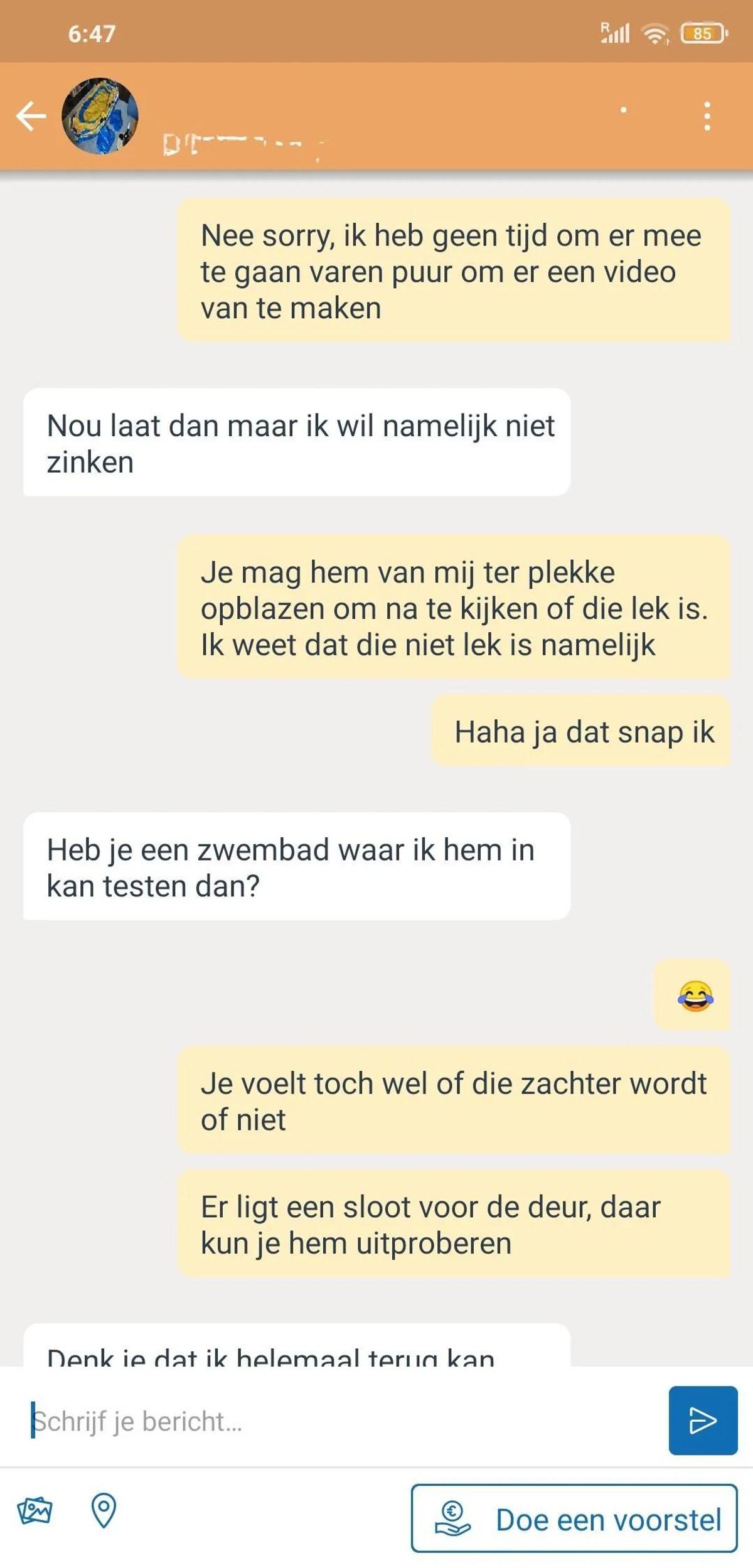The width and height of the screenshot is (753, 1568).
Task: Attach a photo to the chat
Action: coord(35,1510)
